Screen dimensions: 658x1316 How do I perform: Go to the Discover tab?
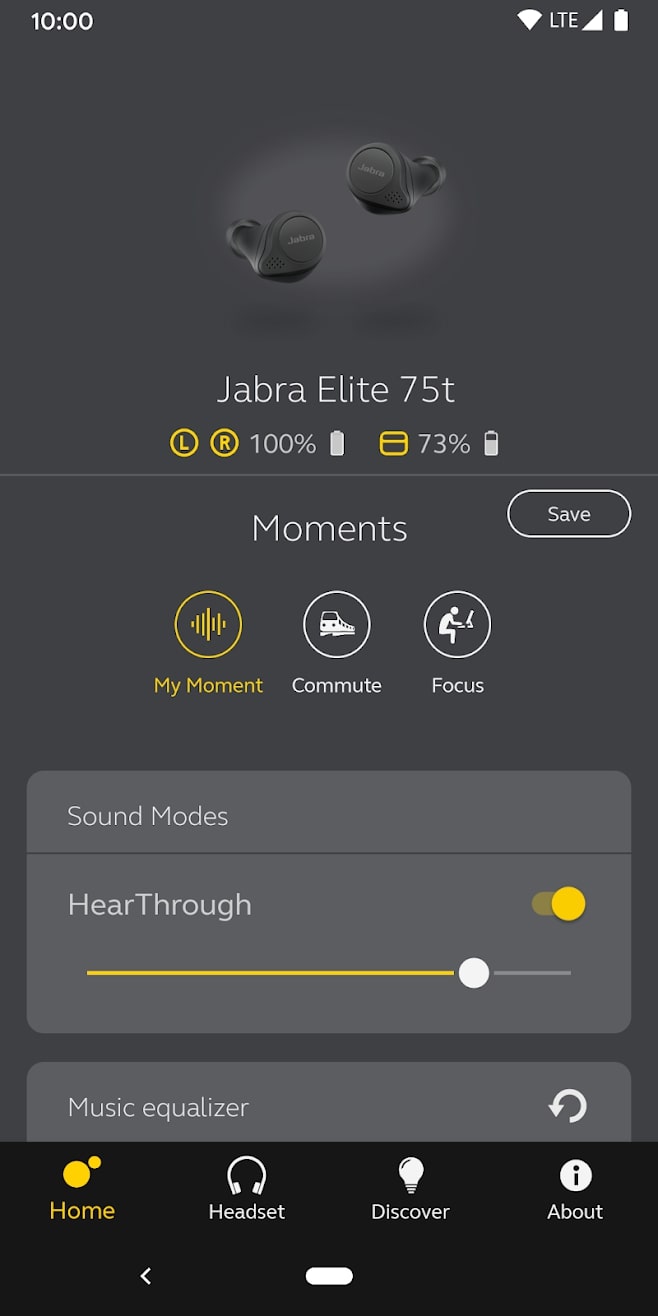(410, 1190)
